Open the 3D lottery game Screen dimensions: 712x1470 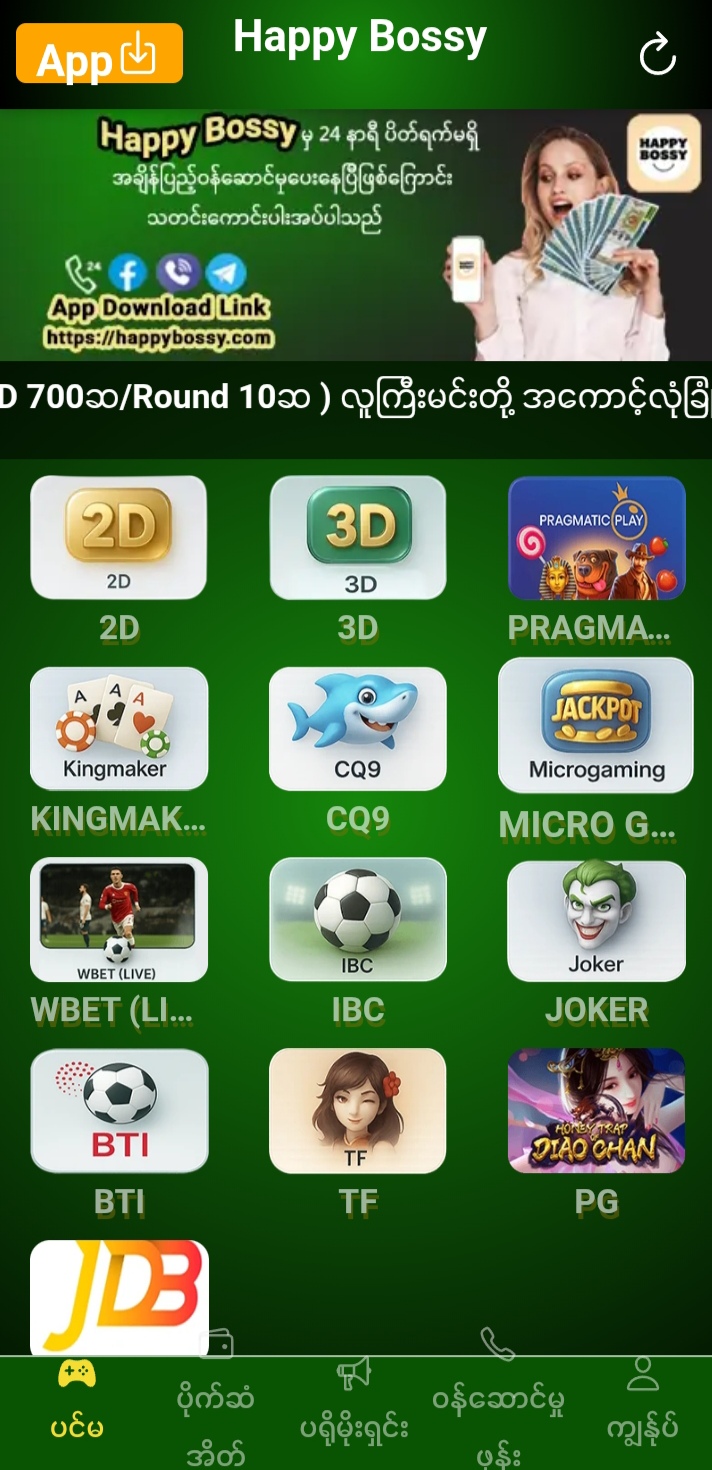point(358,537)
